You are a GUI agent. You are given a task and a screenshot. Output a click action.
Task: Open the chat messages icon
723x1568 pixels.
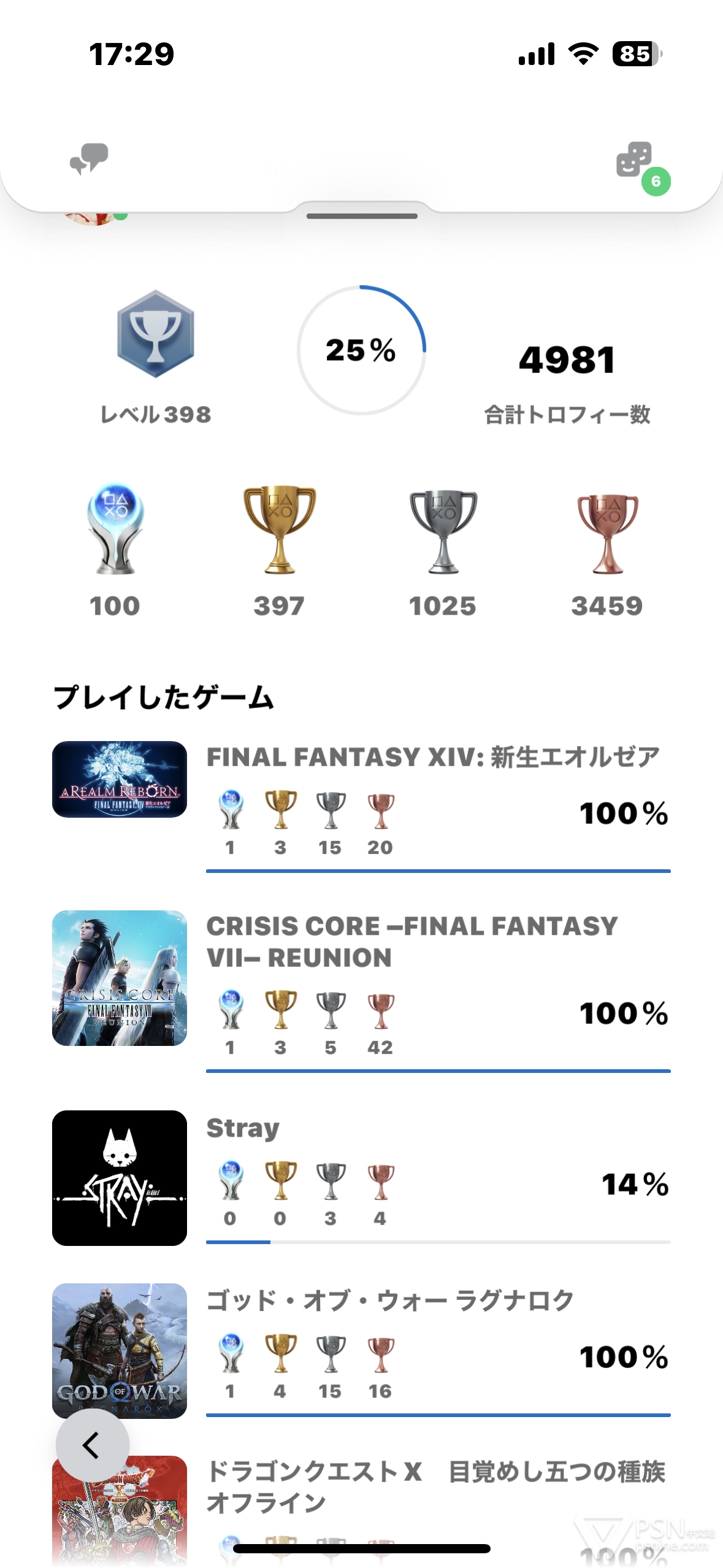[90, 159]
